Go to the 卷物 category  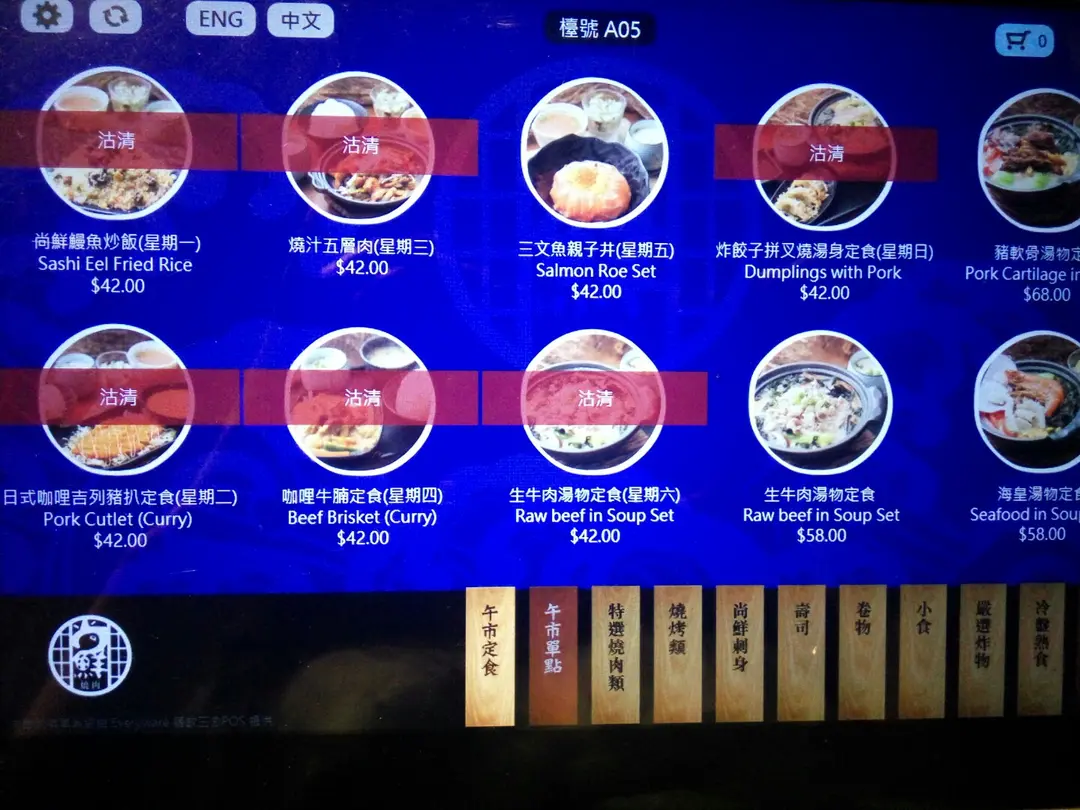pos(862,651)
